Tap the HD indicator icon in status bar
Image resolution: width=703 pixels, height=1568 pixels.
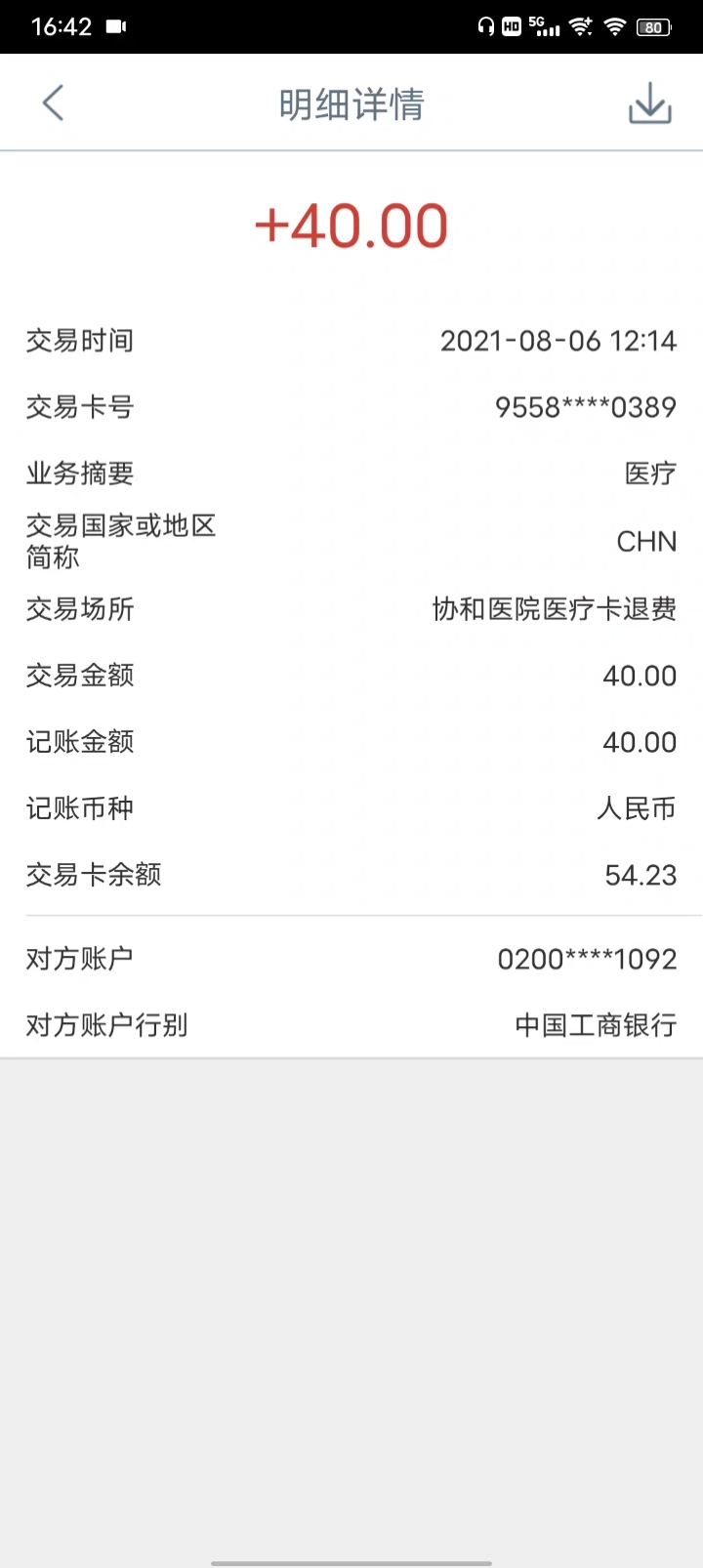510,26
